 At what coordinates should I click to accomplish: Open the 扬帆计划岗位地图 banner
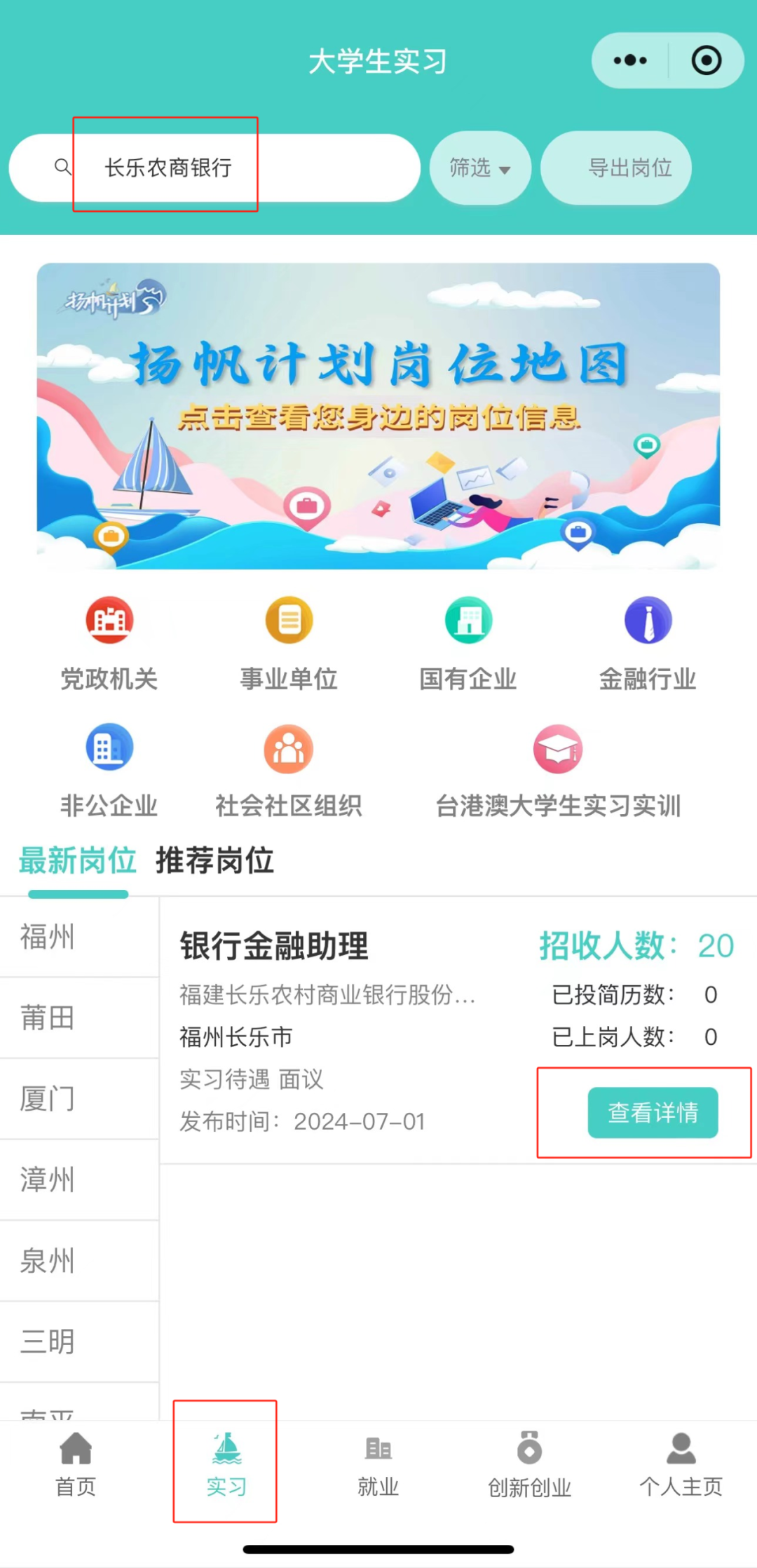tap(378, 414)
